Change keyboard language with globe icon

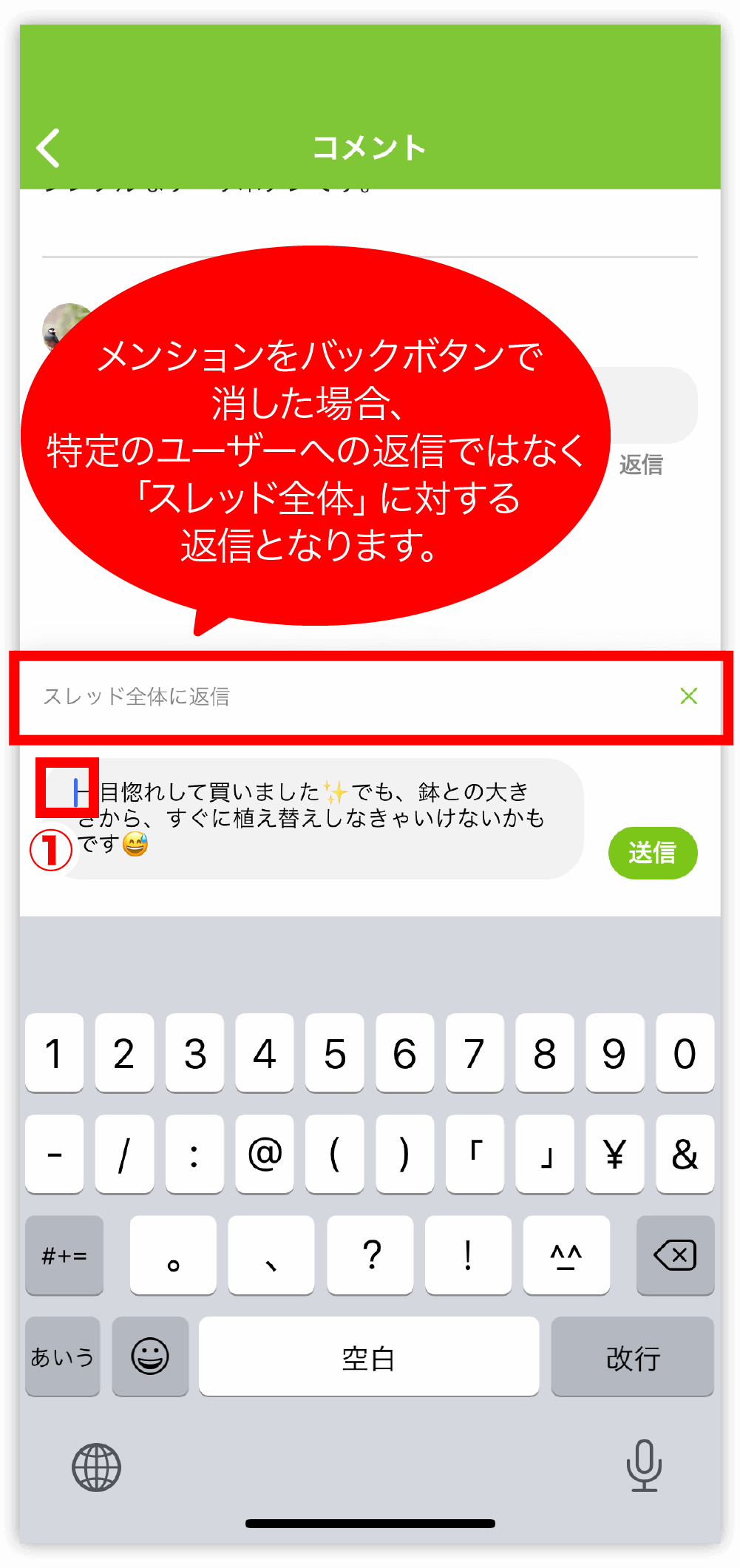[96, 1467]
